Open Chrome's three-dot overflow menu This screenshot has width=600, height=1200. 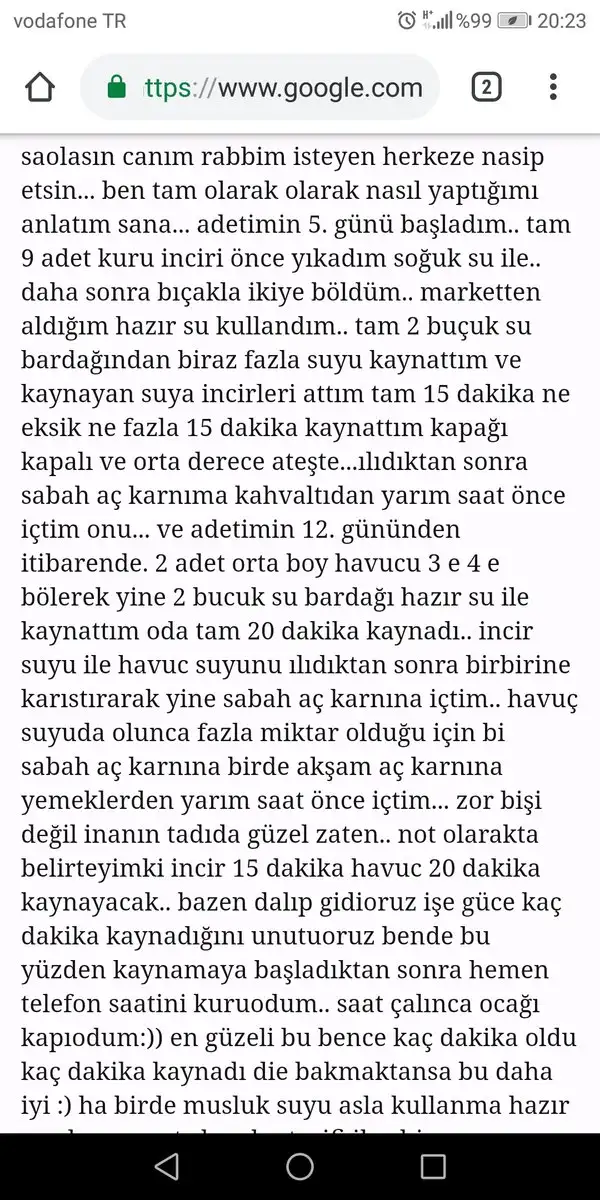(553, 88)
